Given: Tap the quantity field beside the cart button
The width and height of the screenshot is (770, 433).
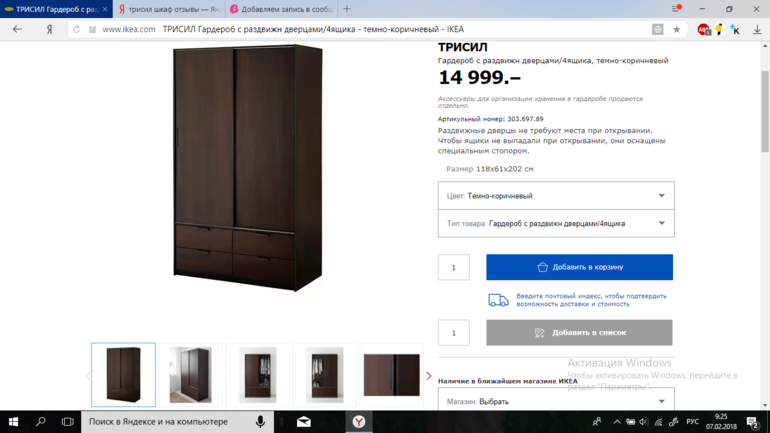Looking at the screenshot, I should pyautogui.click(x=453, y=267).
